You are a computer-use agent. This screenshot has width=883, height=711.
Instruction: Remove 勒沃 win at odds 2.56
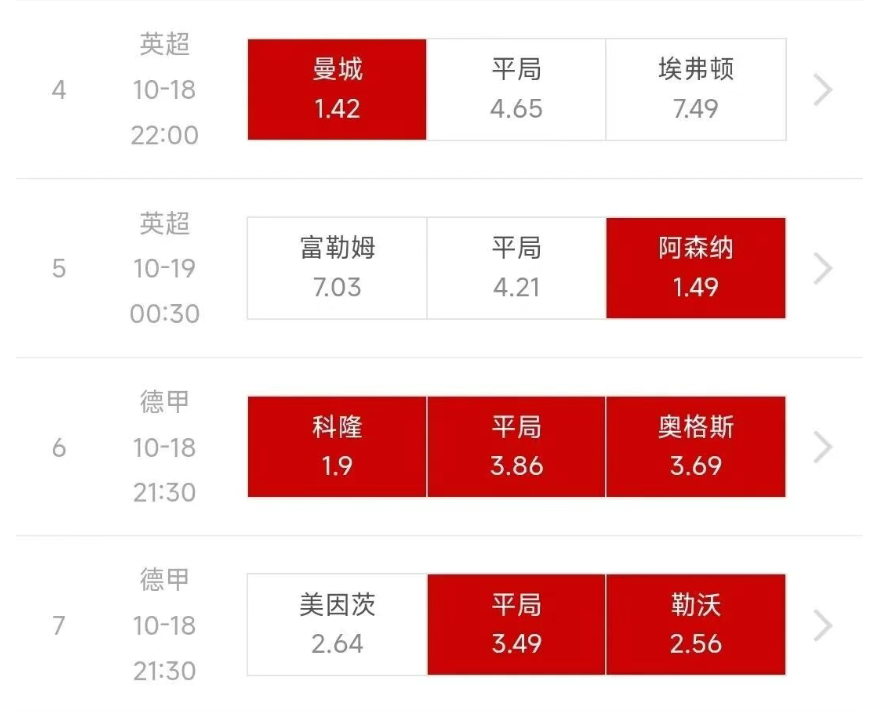[695, 624]
